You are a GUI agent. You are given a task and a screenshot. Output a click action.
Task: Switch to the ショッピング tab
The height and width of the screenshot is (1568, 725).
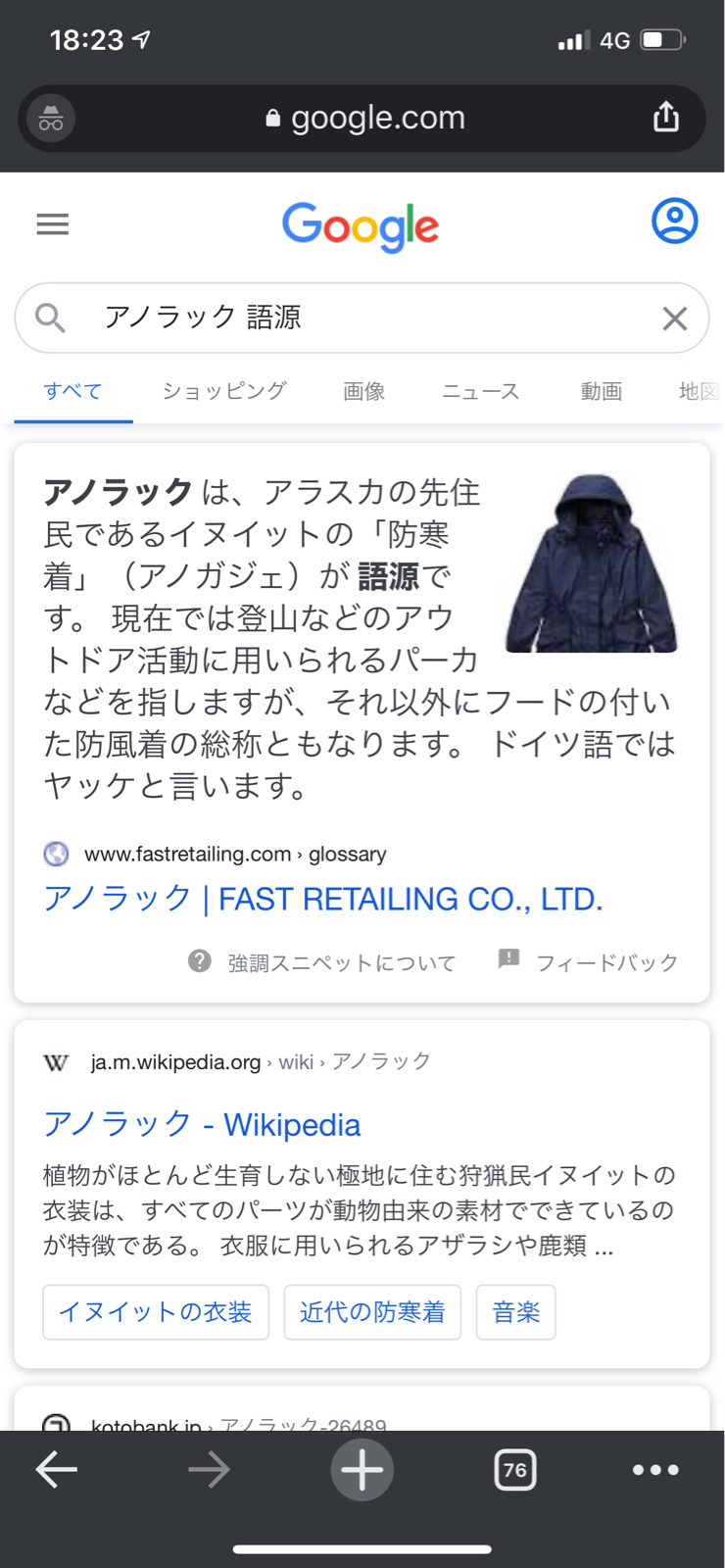224,391
